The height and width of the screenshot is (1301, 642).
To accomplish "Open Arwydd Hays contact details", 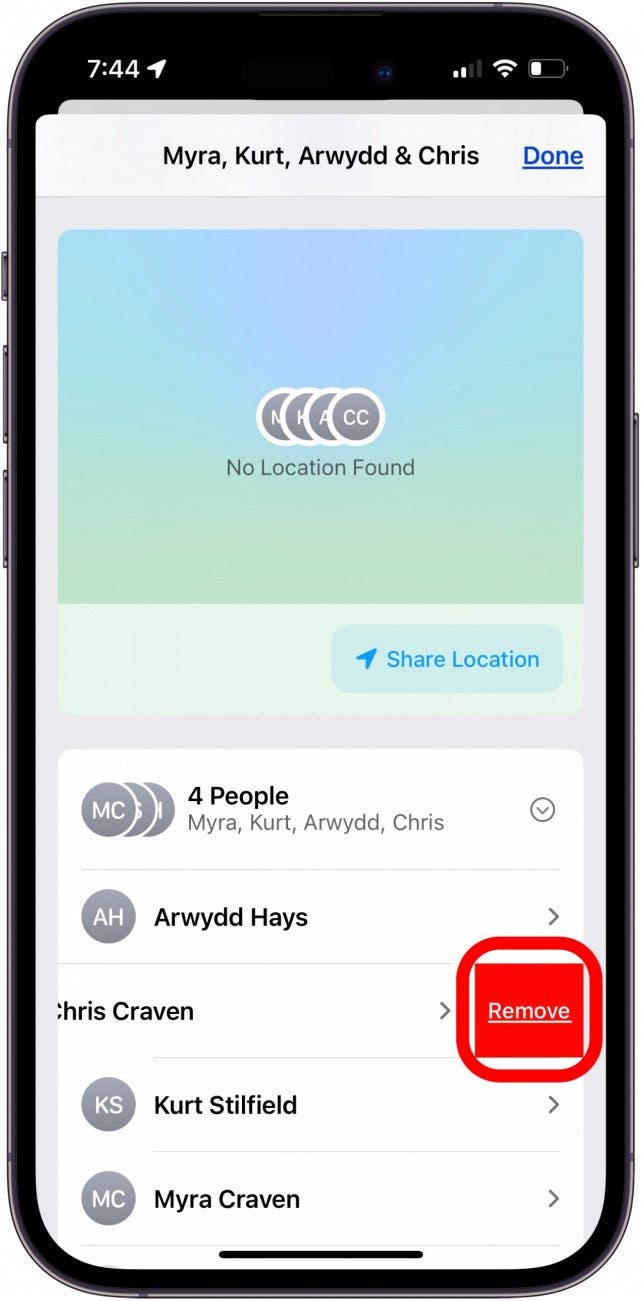I will (x=320, y=917).
